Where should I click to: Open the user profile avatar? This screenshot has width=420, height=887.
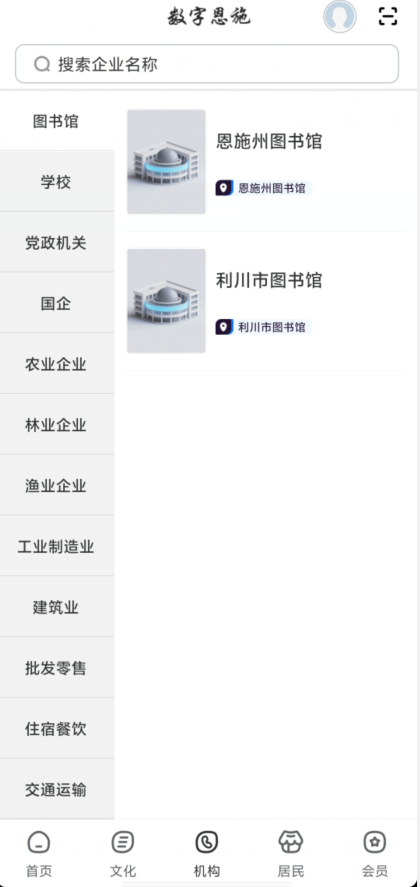[340, 16]
